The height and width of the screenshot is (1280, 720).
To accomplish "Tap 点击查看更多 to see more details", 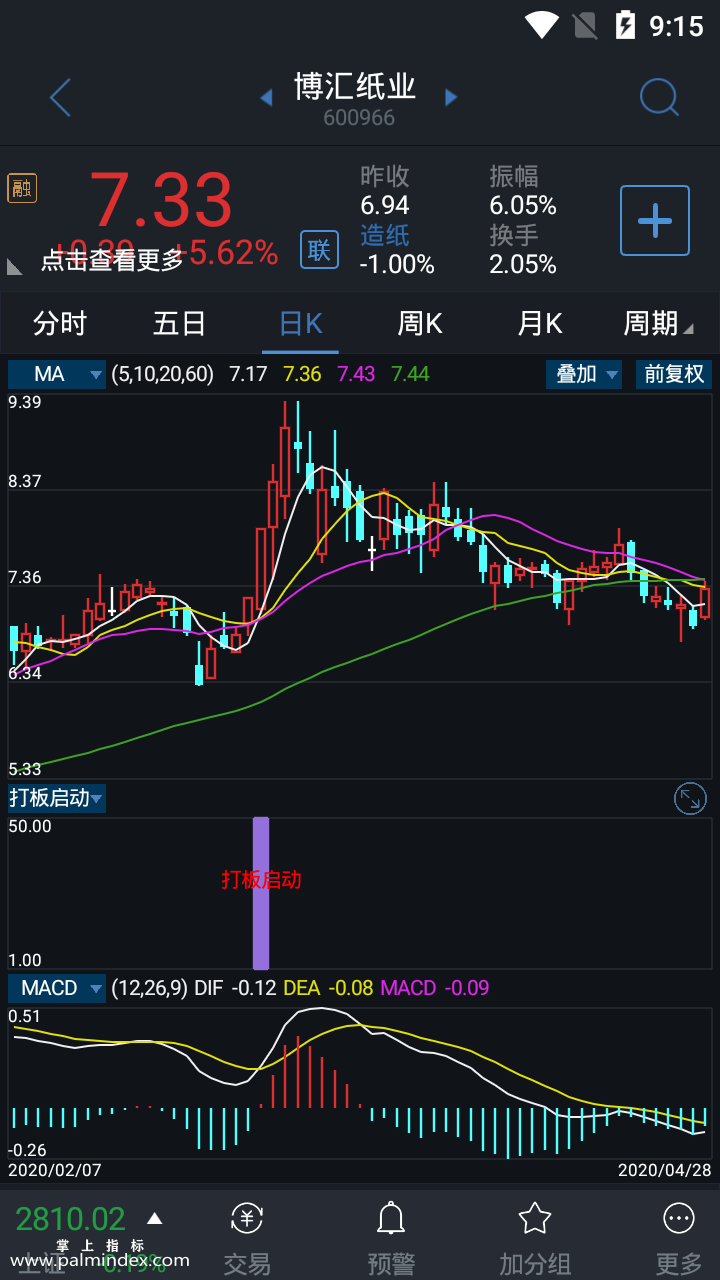I will click(112, 260).
